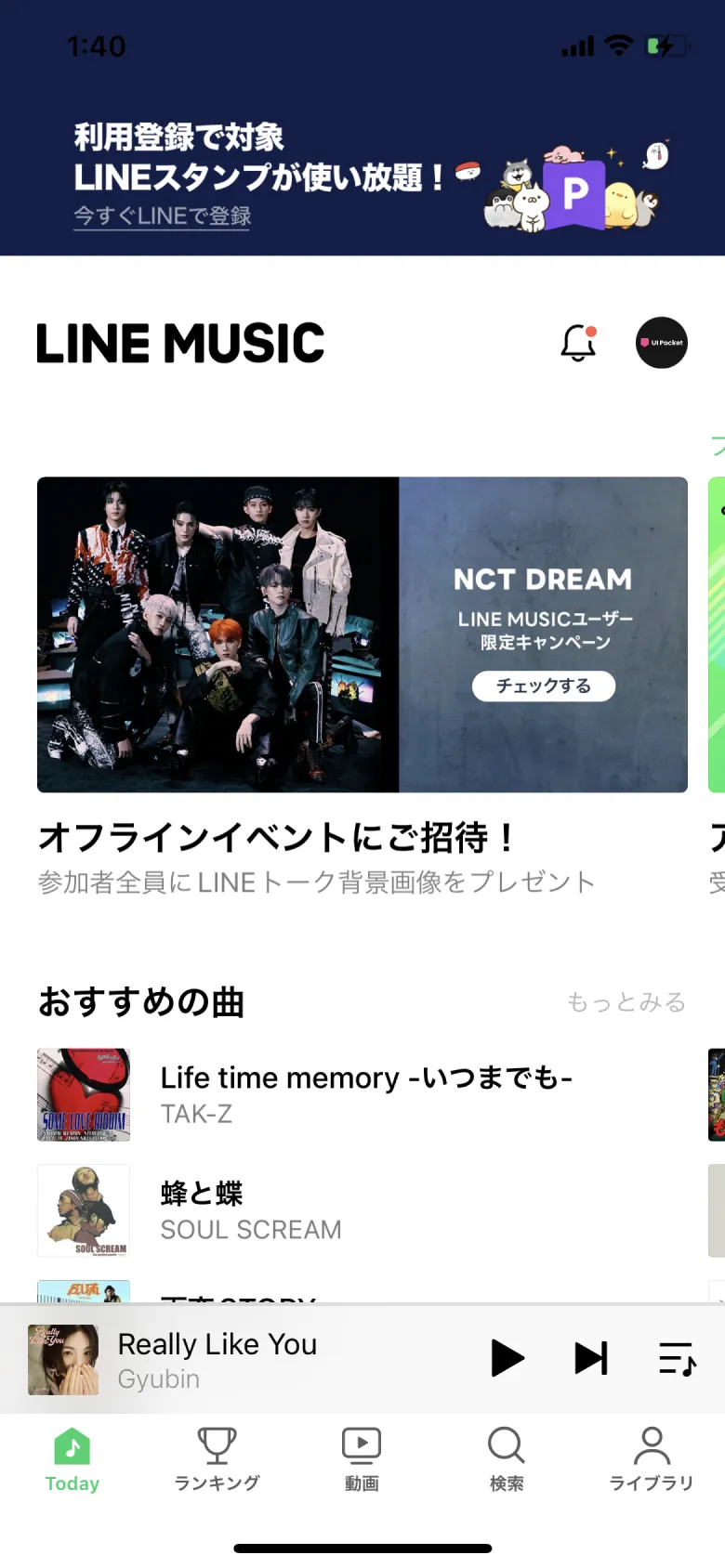725x1568 pixels.
Task: Tap the チェックする button on NCT DREAM banner
Action: pyautogui.click(x=544, y=686)
